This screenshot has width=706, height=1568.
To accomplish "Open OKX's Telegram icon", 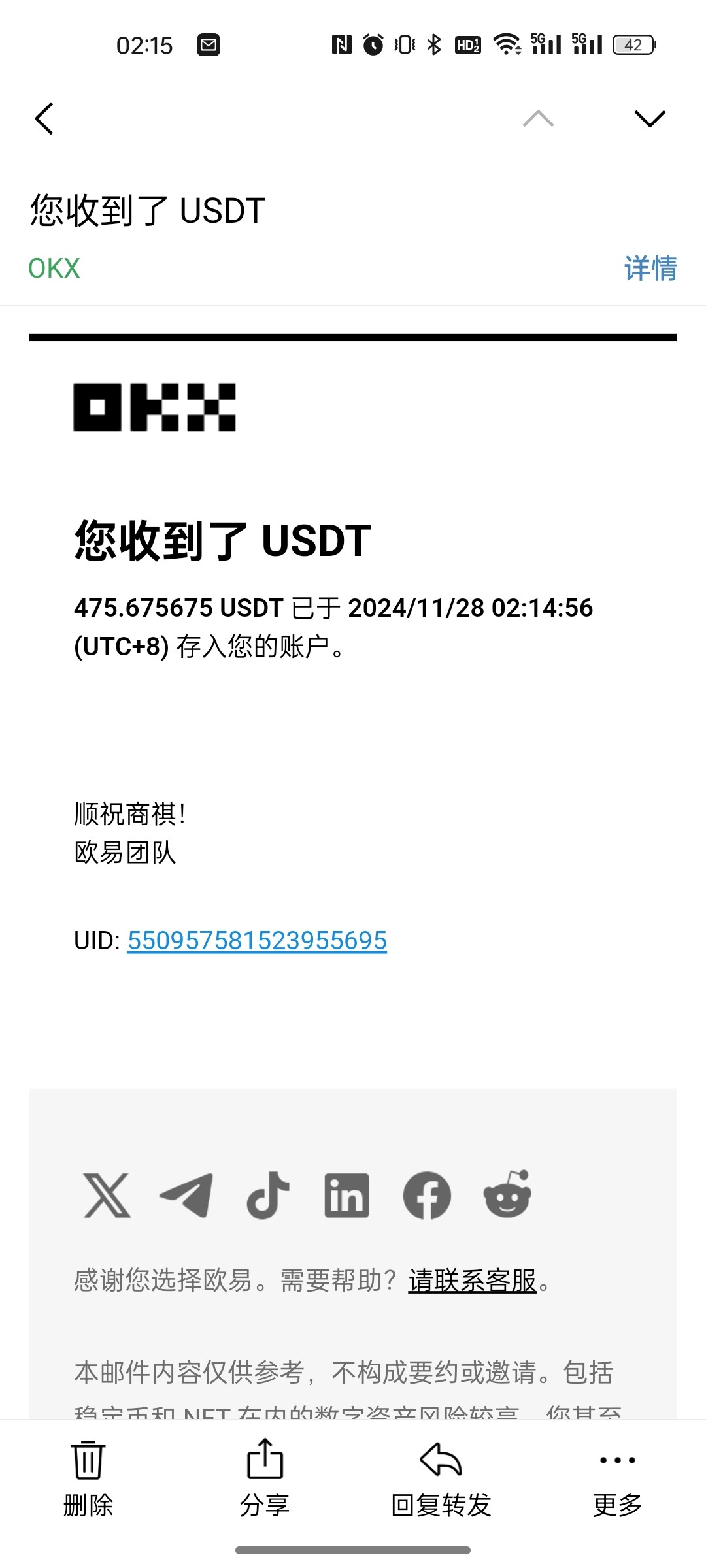I will [187, 1195].
